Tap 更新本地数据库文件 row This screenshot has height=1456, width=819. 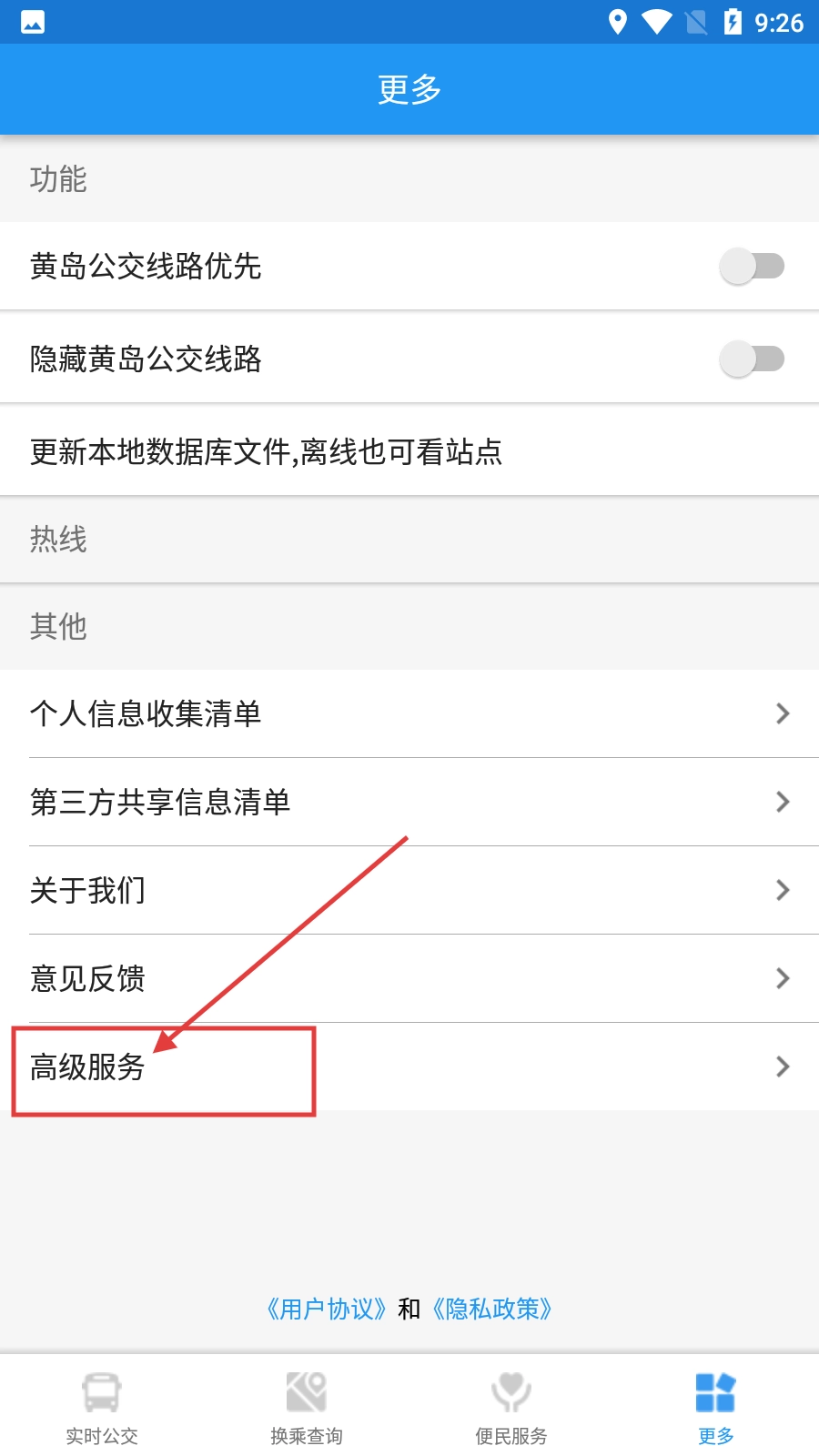[x=409, y=451]
